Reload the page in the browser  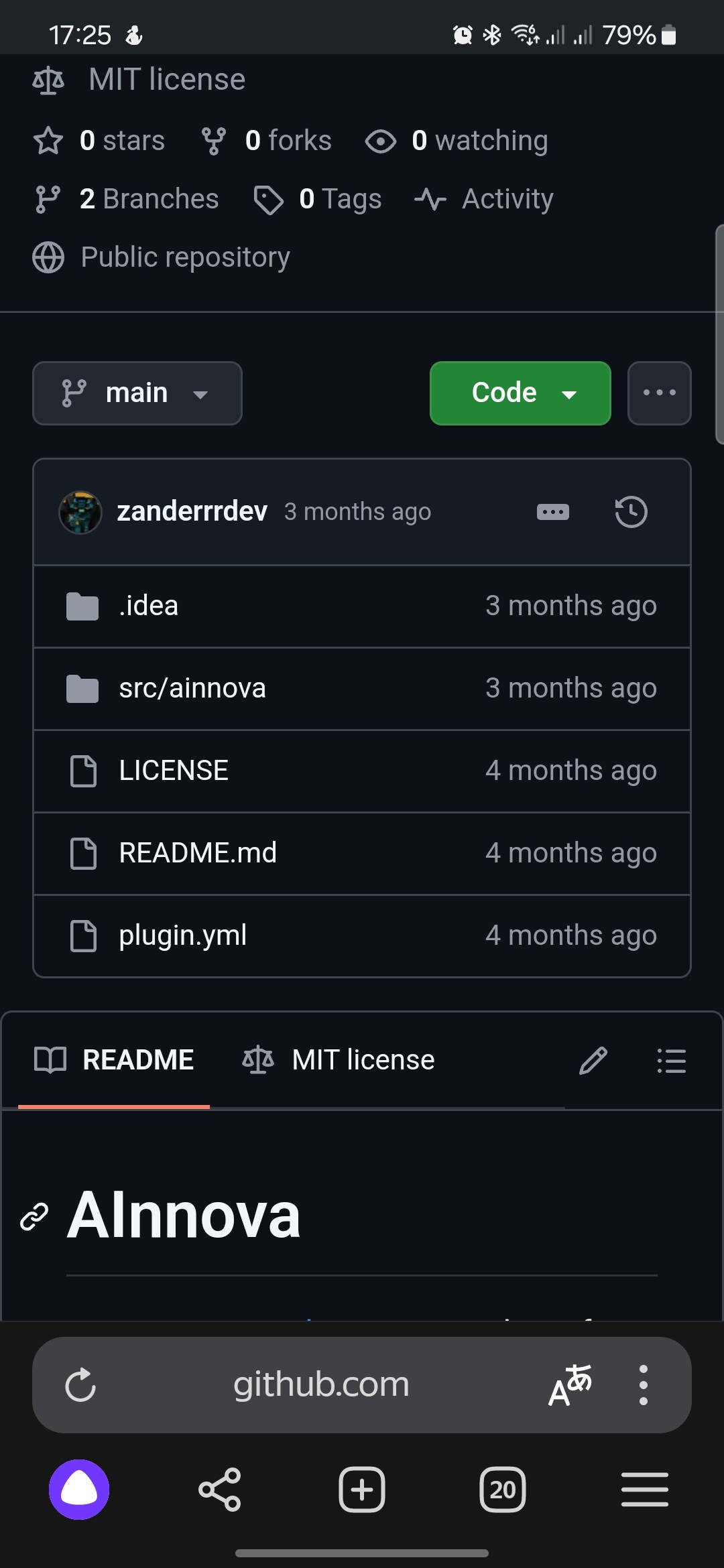pos(80,1385)
